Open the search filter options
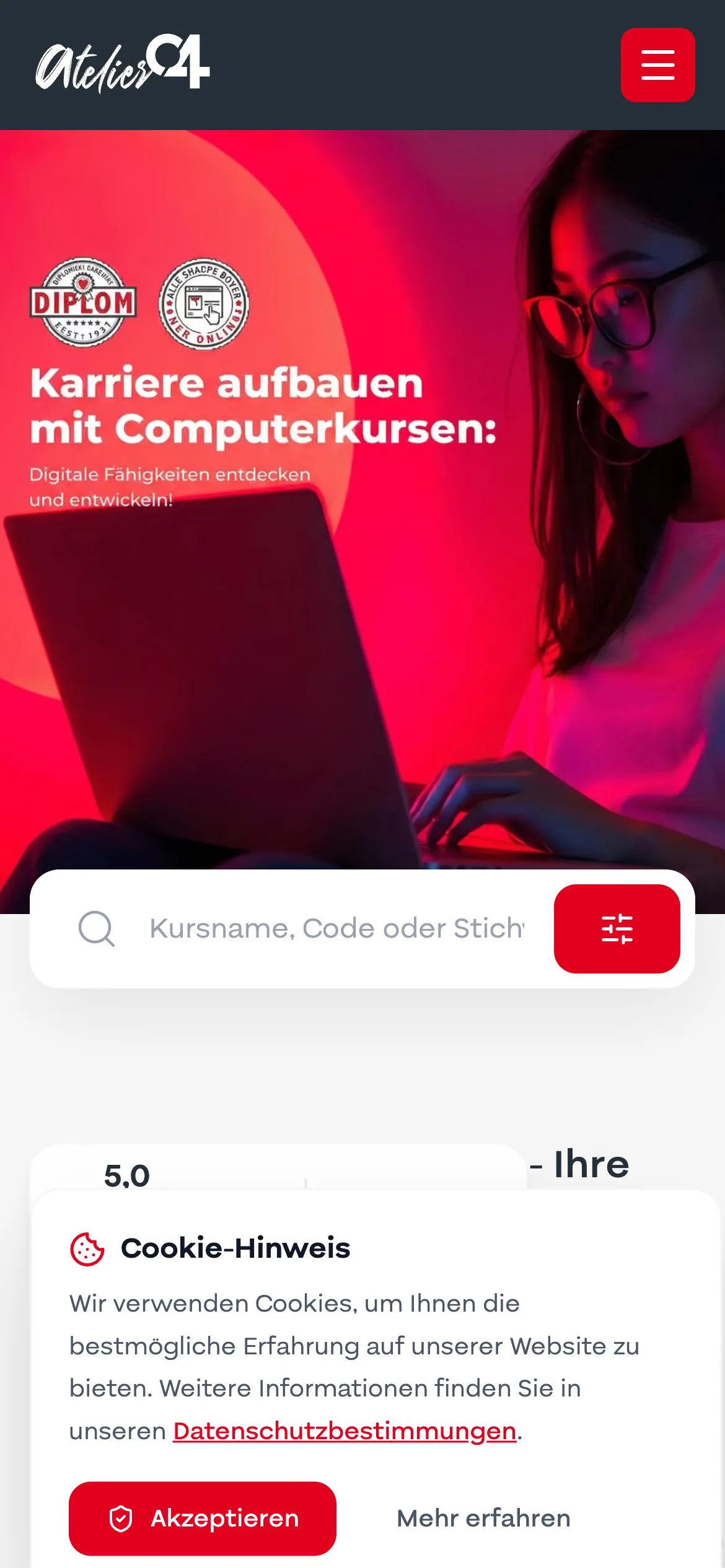Viewport: 725px width, 1568px height. click(617, 929)
